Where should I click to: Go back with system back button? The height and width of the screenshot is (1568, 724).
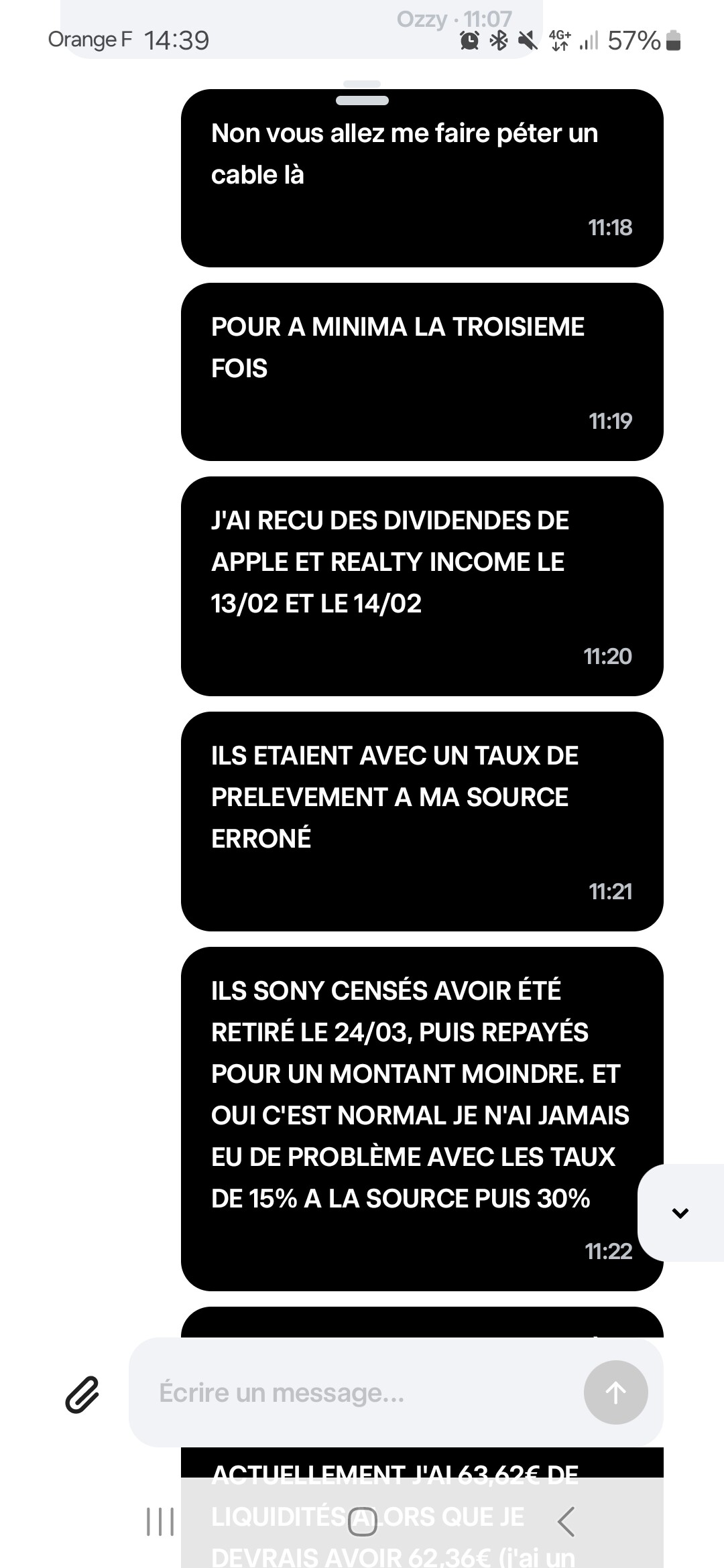pos(566,1521)
